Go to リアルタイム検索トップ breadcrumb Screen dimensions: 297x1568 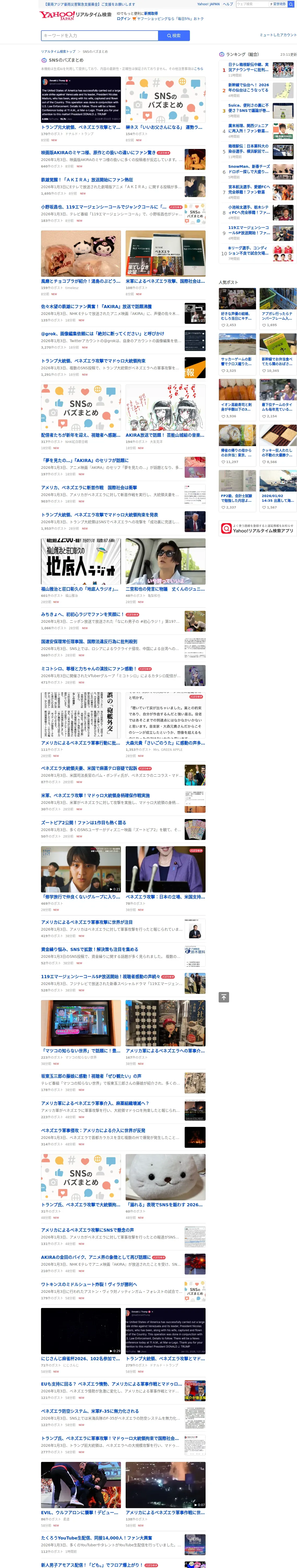[59, 52]
